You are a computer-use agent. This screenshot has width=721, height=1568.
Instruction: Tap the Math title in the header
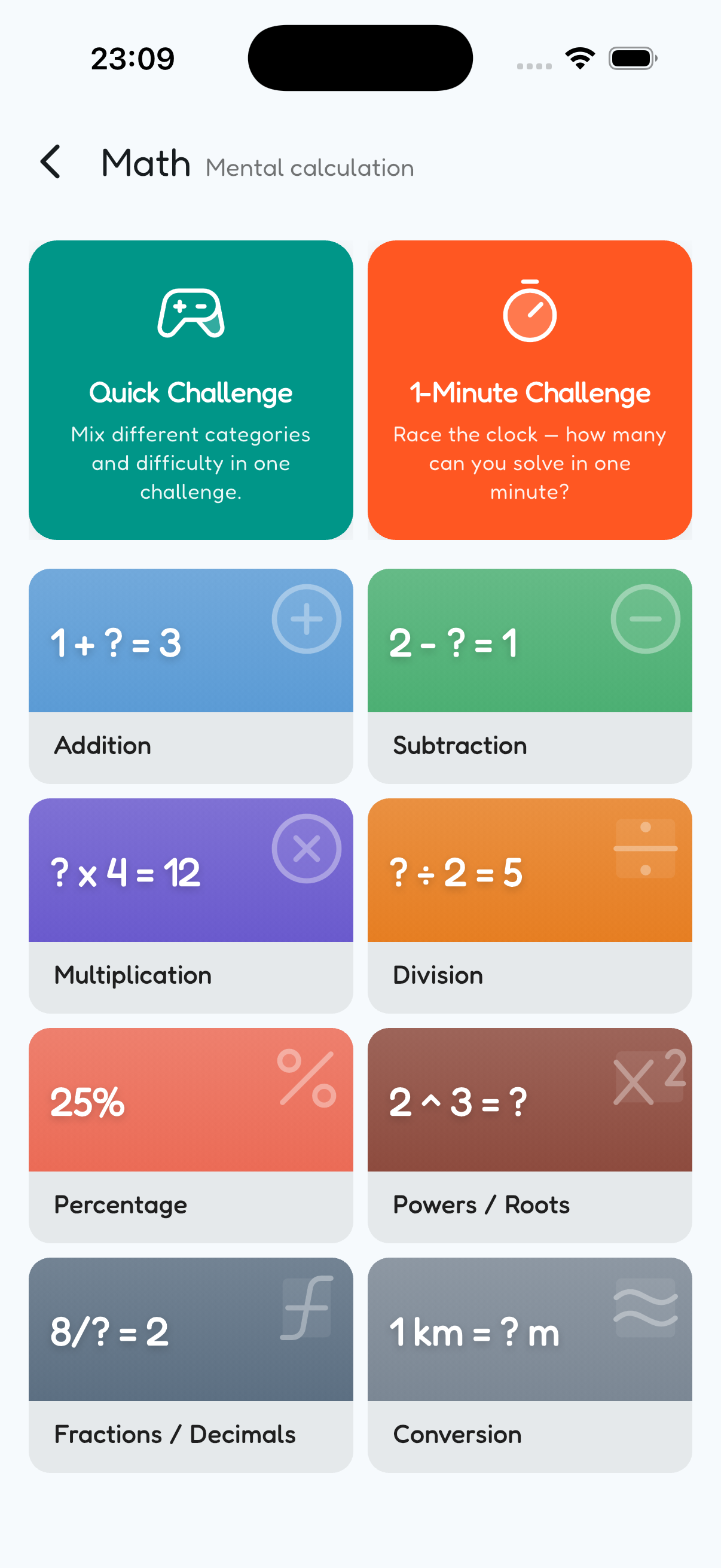click(x=145, y=162)
